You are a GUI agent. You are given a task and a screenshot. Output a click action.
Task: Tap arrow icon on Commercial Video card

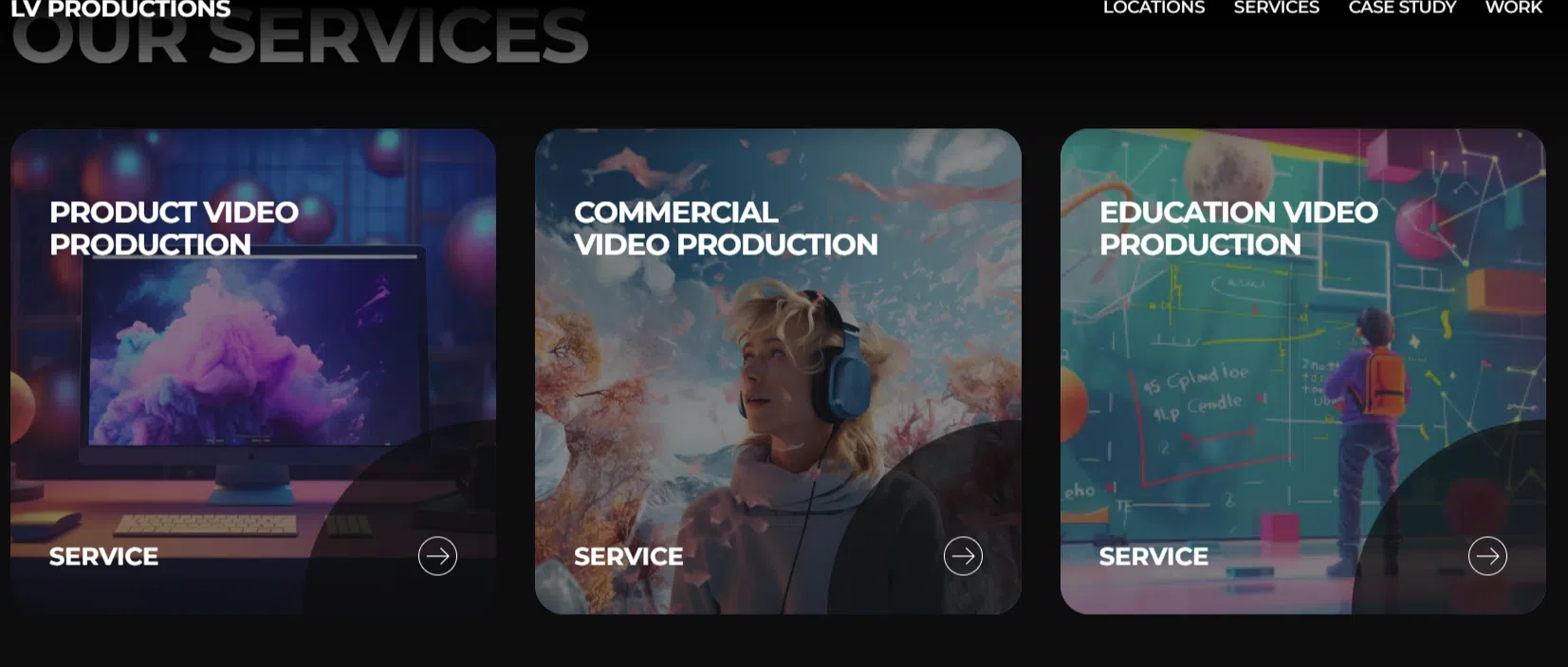tap(963, 556)
